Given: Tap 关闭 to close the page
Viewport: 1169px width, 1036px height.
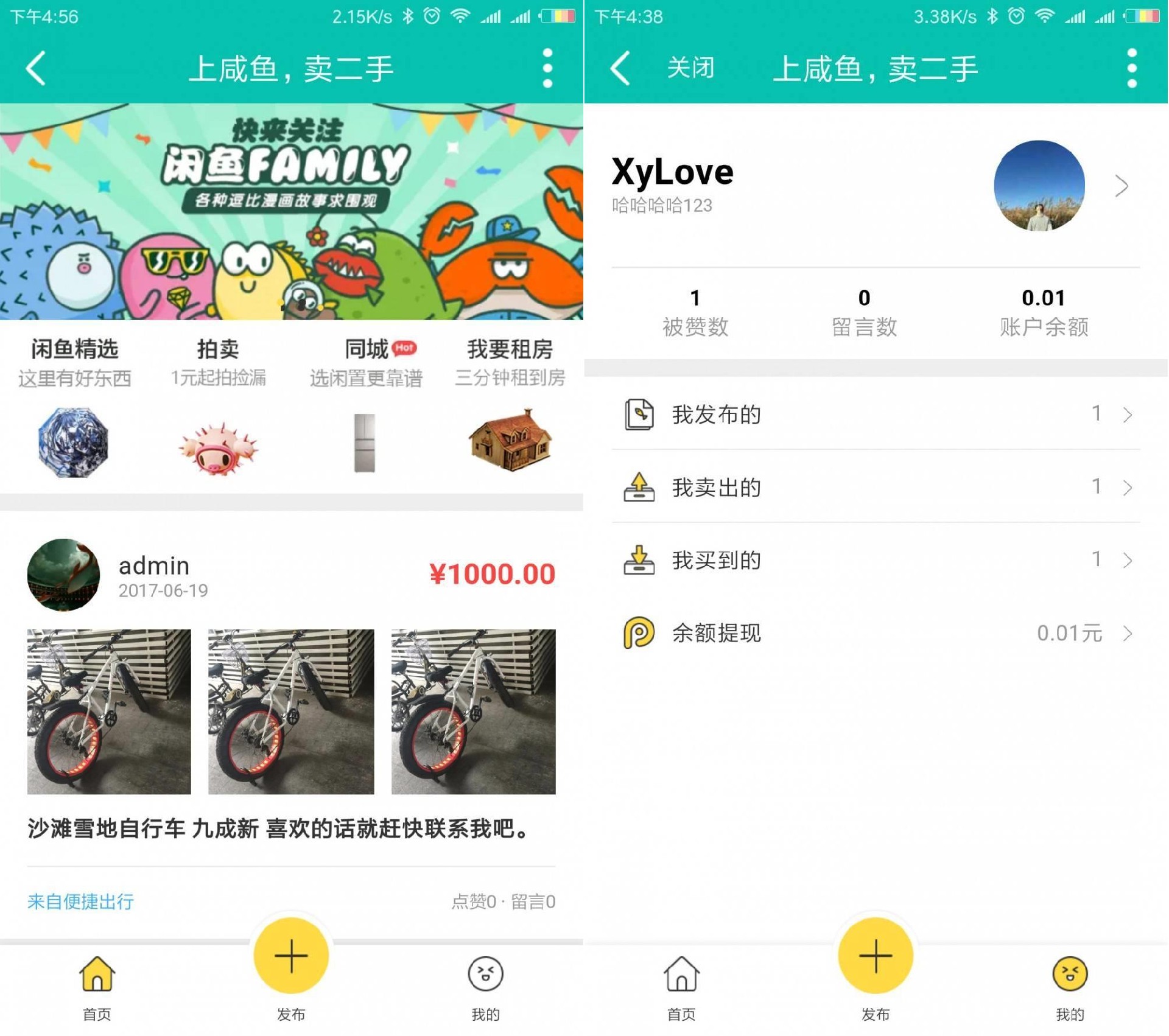Looking at the screenshot, I should coord(690,68).
